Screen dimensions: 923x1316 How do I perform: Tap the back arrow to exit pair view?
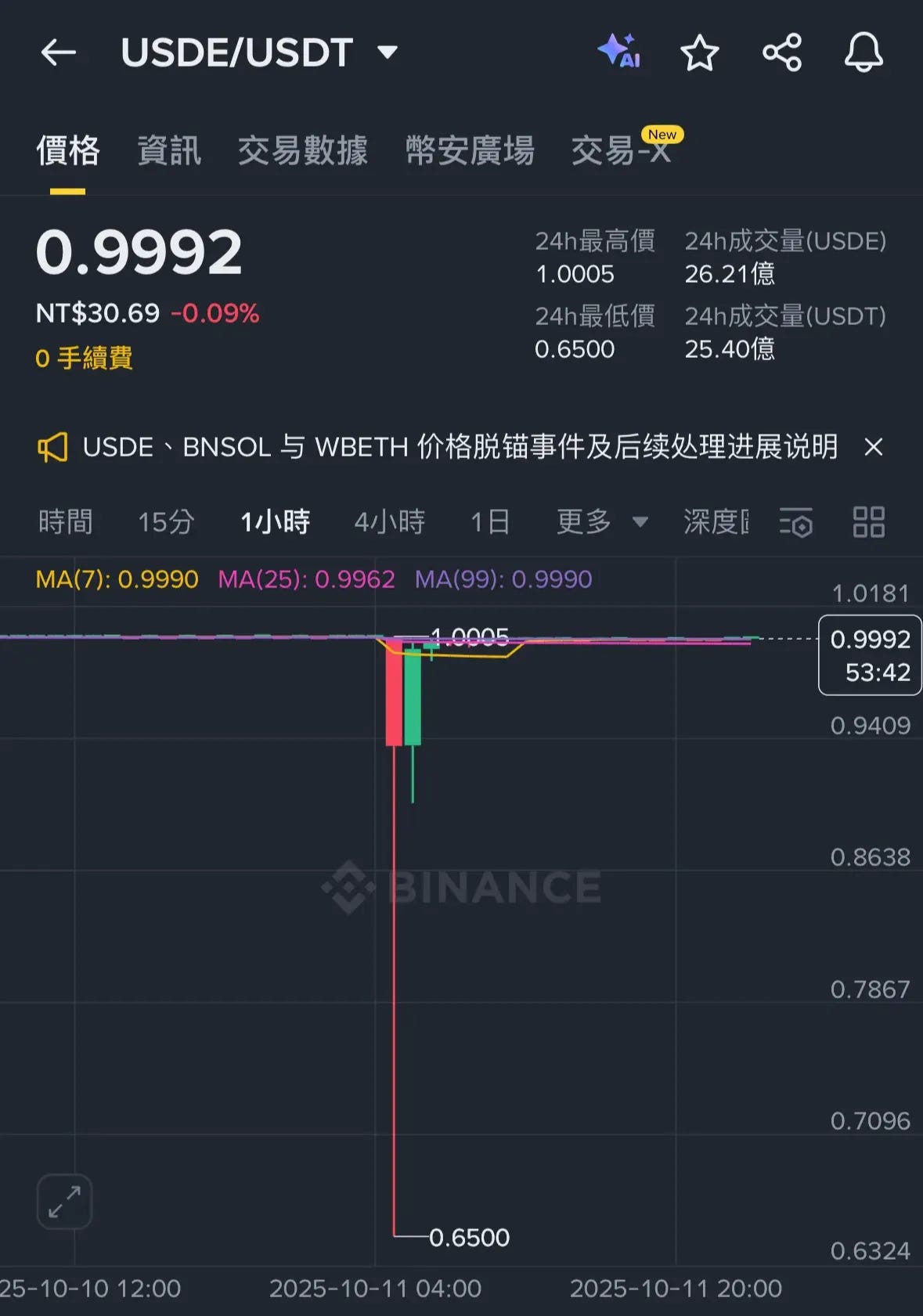tap(58, 52)
